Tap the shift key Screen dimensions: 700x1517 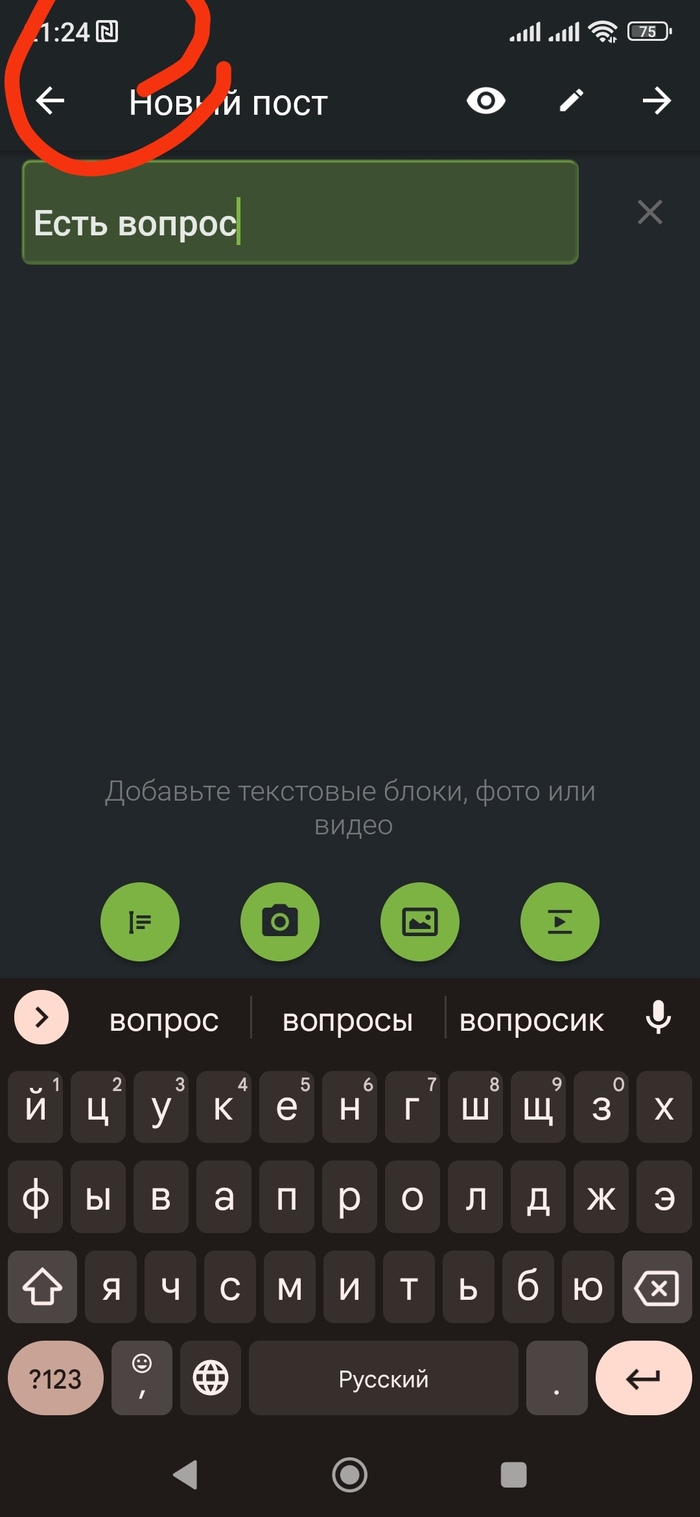click(43, 1289)
